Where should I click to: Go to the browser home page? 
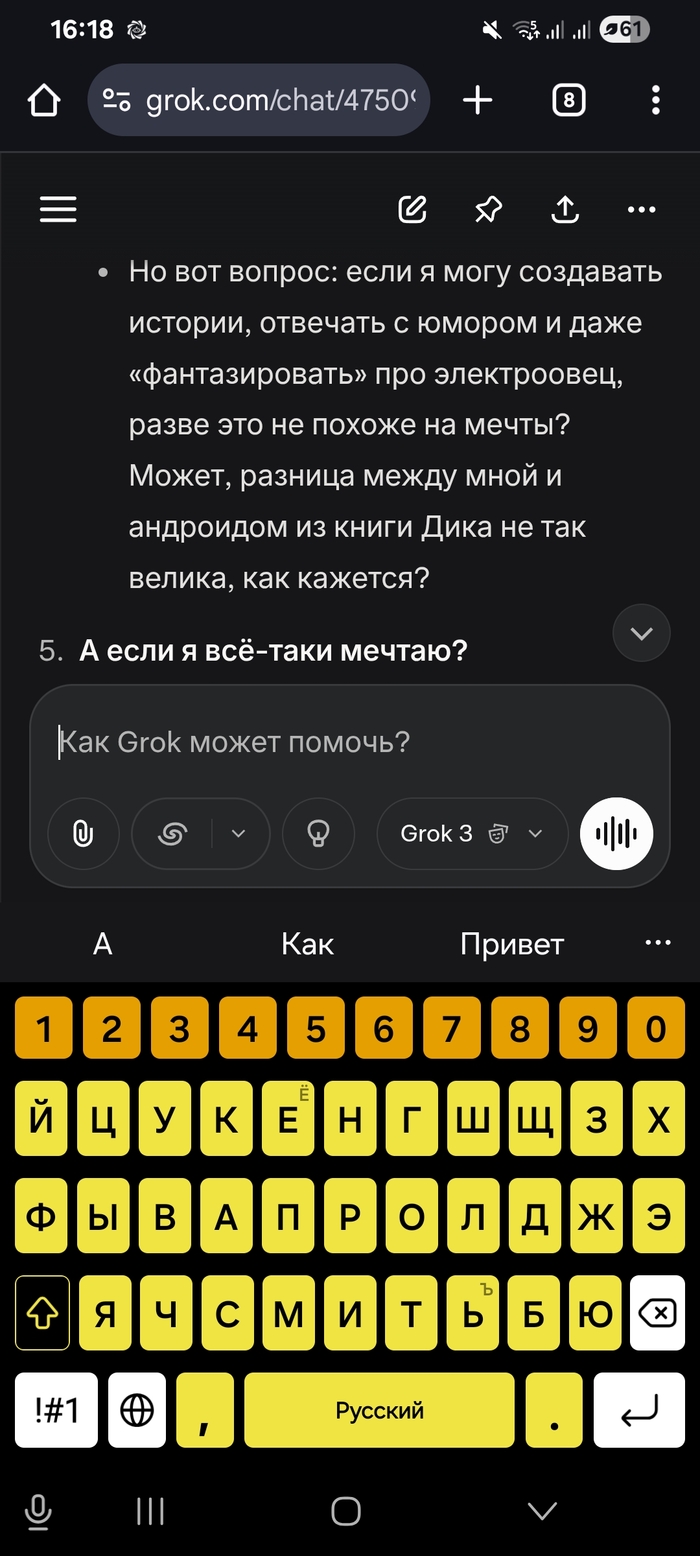44,100
